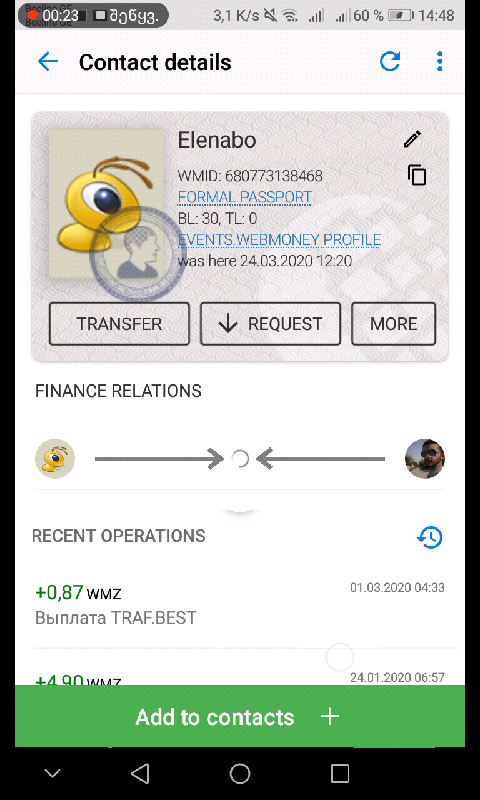This screenshot has width=480, height=800.
Task: View full operations history icon
Action: [430, 537]
